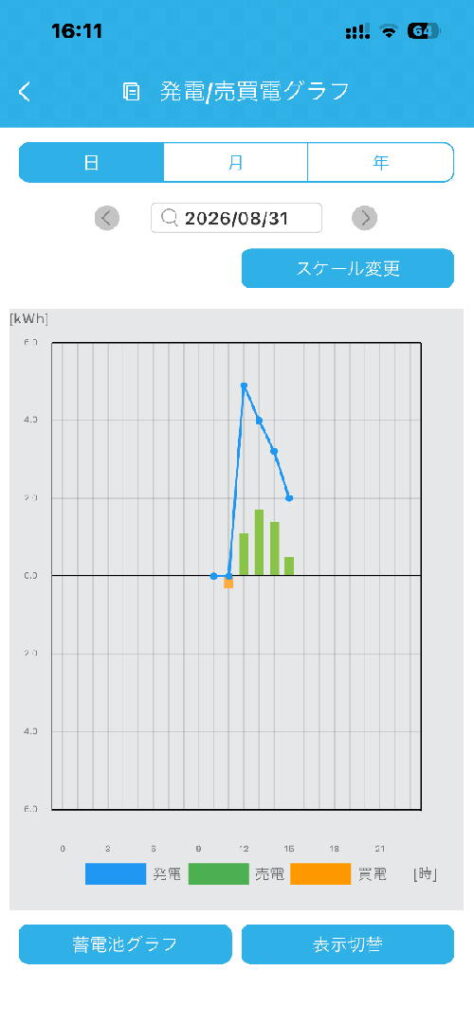Open the 蓄電池グラフ button
This screenshot has height=1024, width=474.
point(125,944)
